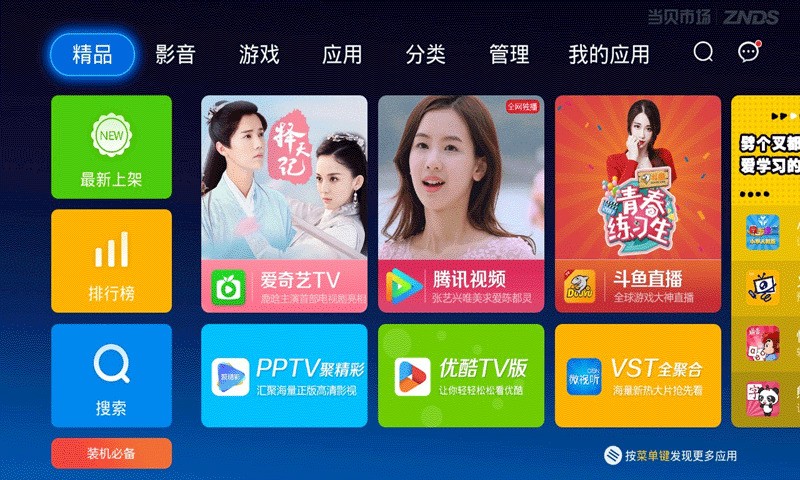Open the PPTV聚精彩 app card
The image size is (800, 480).
point(284,376)
